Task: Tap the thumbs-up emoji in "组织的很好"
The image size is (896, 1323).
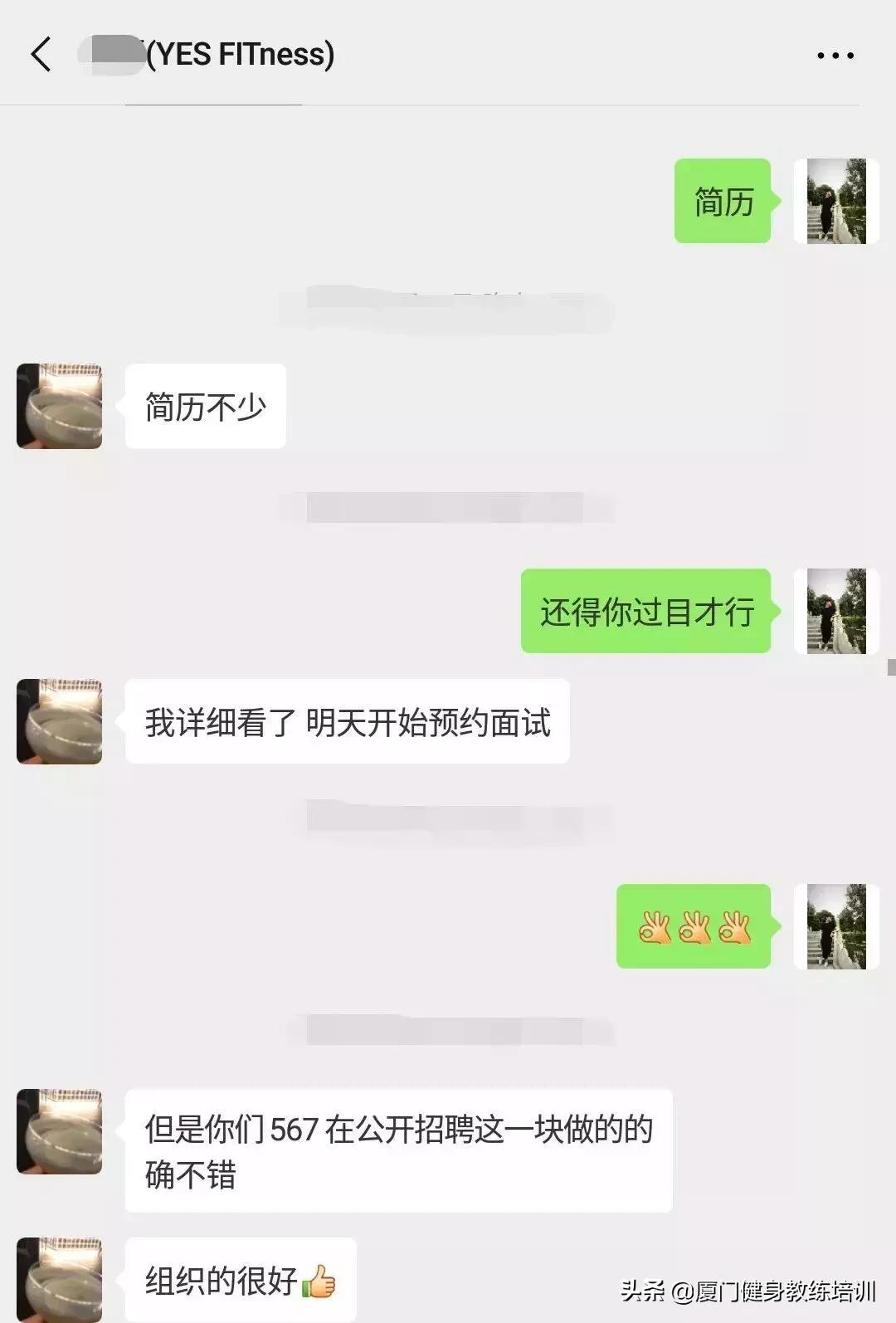Action: (319, 1281)
